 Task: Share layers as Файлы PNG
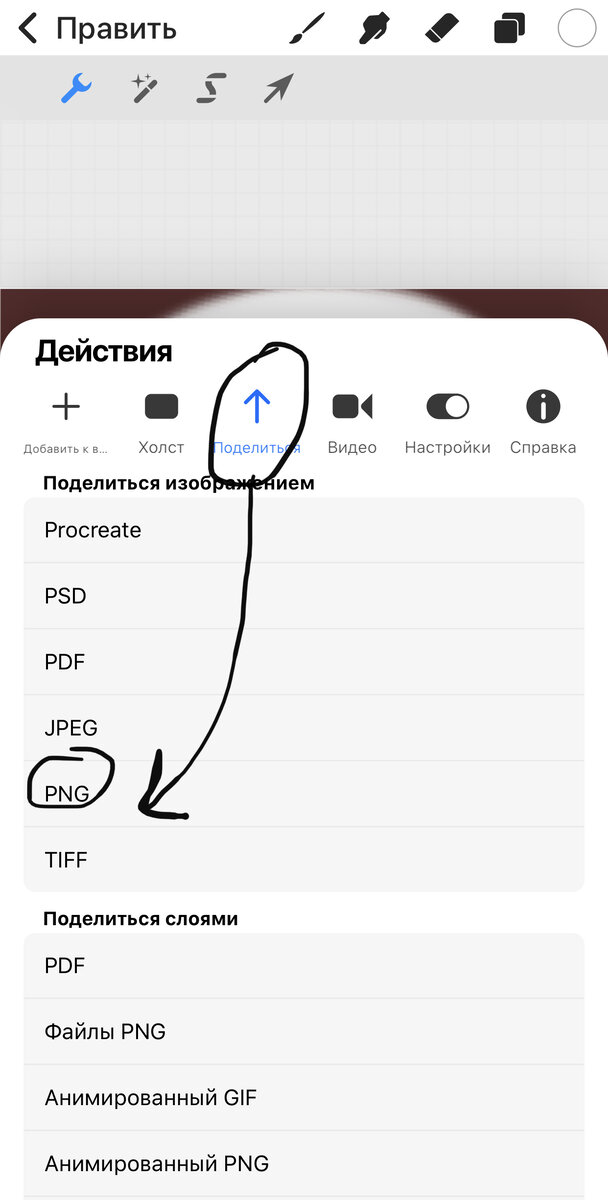pos(304,1032)
